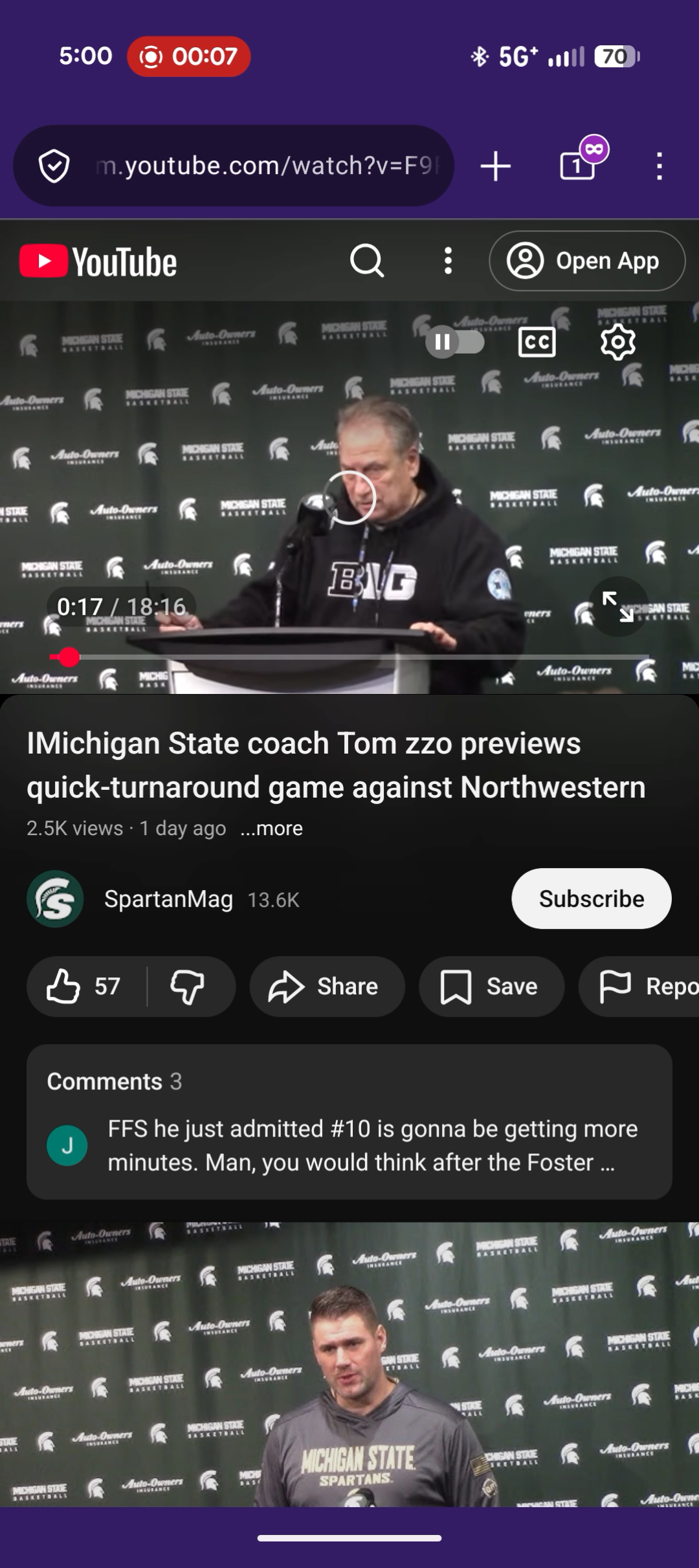Share this video

[x=327, y=986]
